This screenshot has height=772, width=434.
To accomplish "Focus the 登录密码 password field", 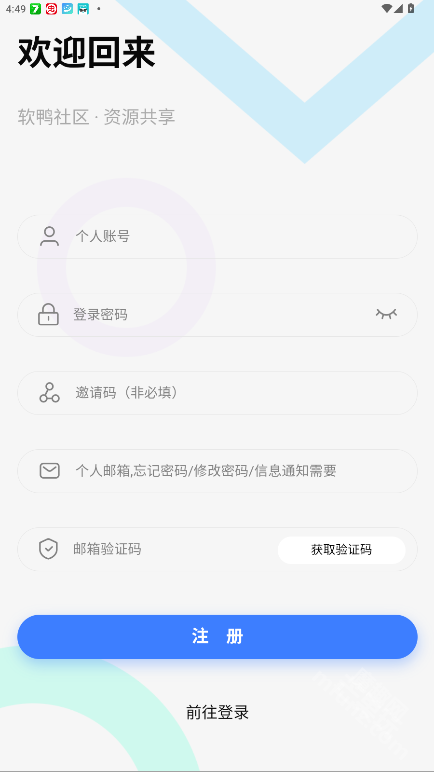I will coord(217,315).
